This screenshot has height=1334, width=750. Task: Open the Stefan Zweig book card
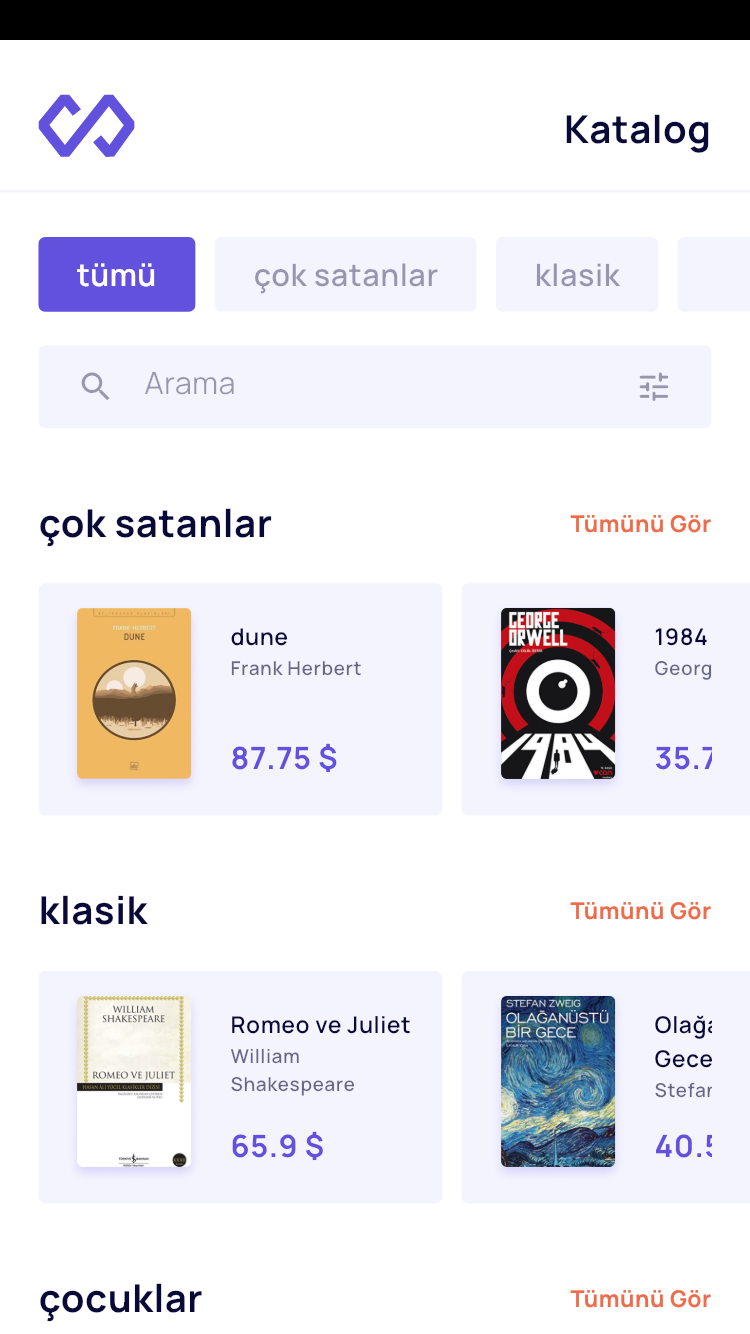click(x=605, y=1087)
